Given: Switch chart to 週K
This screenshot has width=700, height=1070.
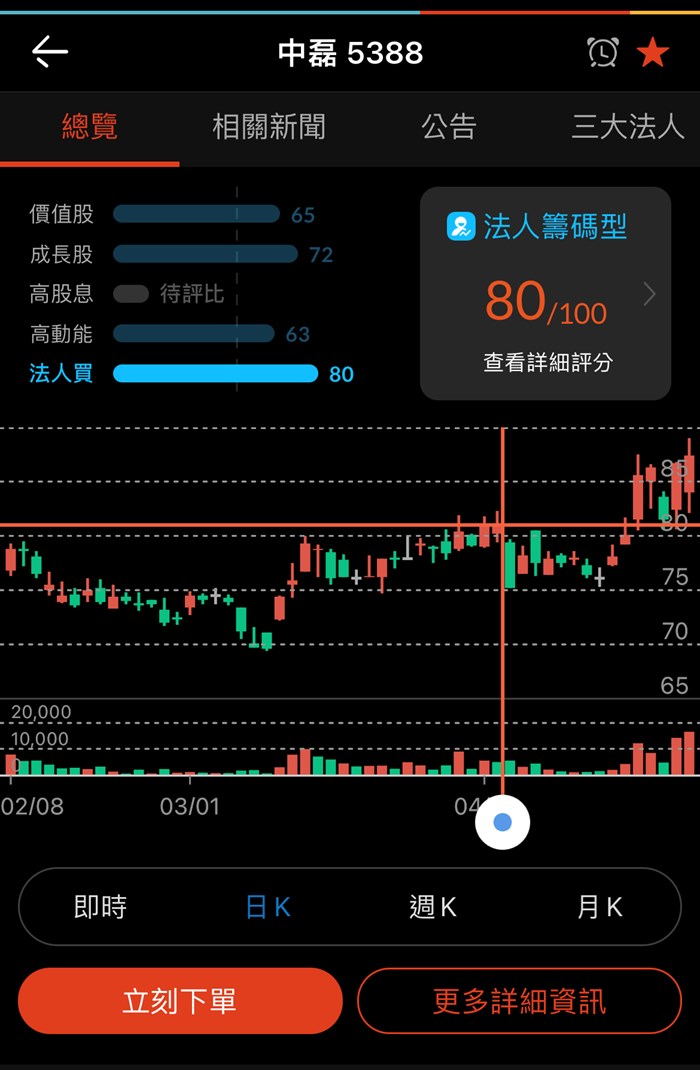Looking at the screenshot, I should (433, 907).
